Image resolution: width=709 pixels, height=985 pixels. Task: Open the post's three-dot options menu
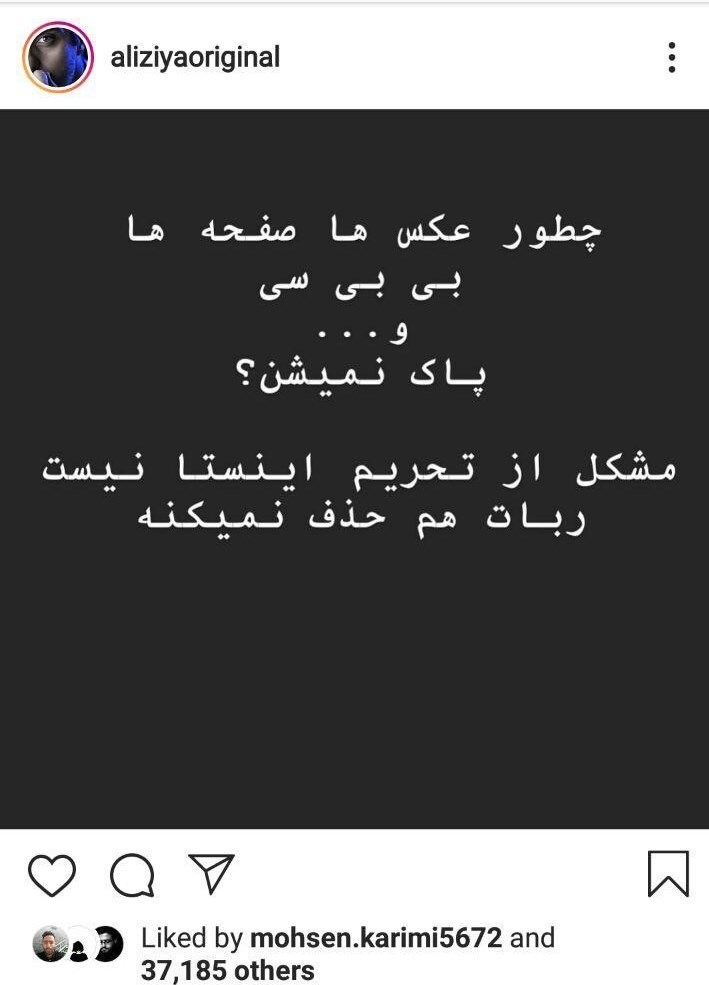[x=672, y=57]
